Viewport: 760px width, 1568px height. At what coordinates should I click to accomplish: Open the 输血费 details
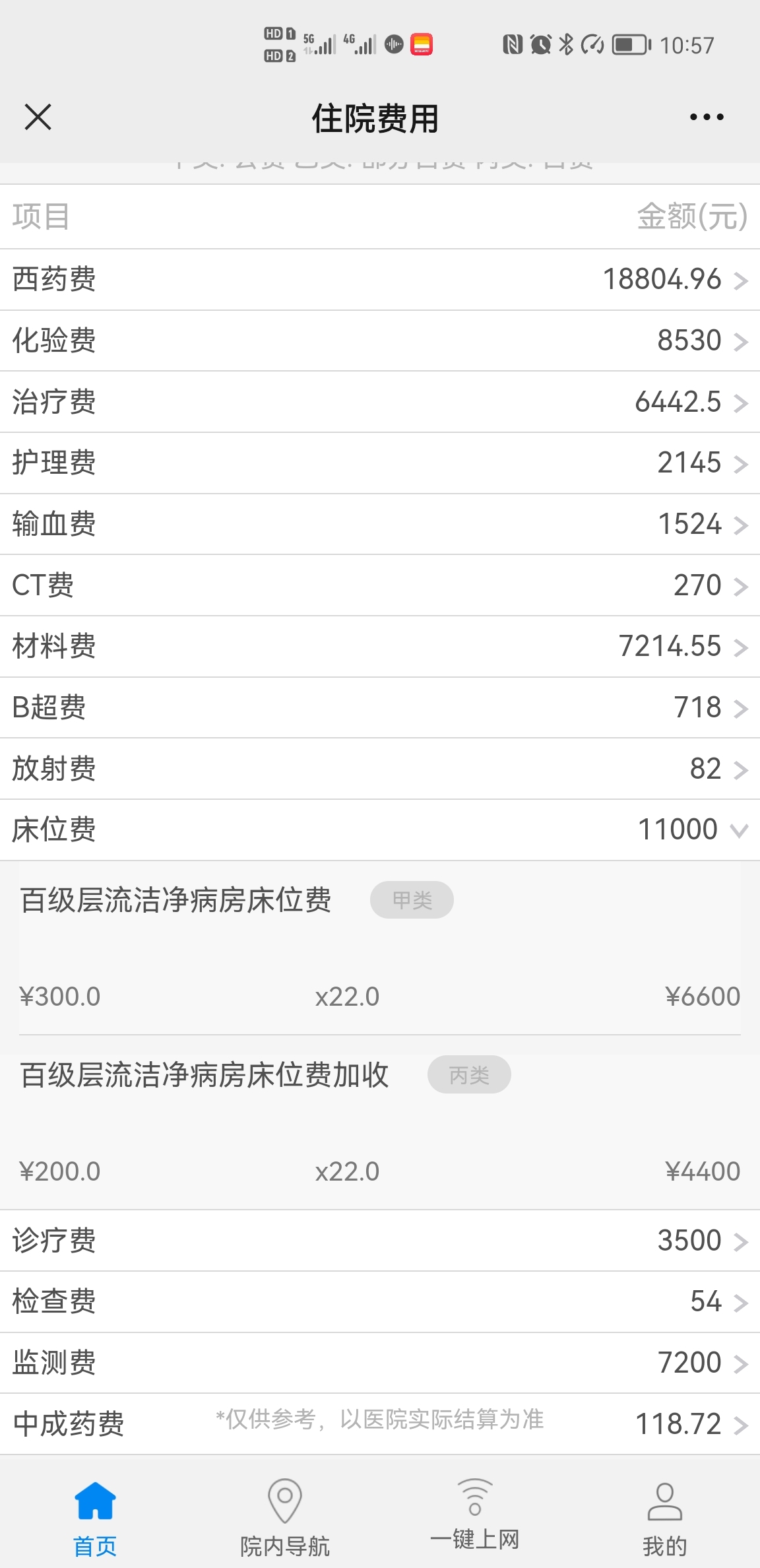380,524
